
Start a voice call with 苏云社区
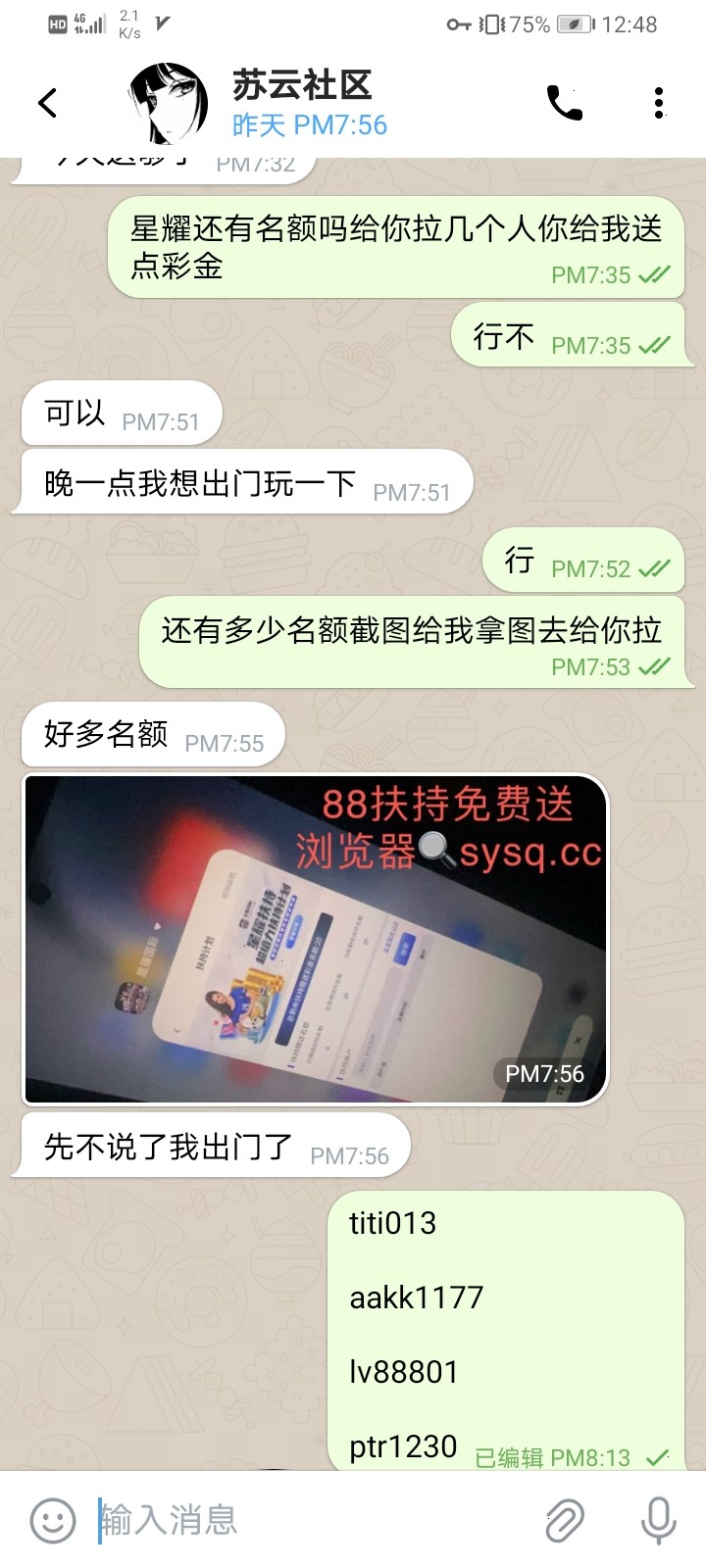(x=564, y=103)
